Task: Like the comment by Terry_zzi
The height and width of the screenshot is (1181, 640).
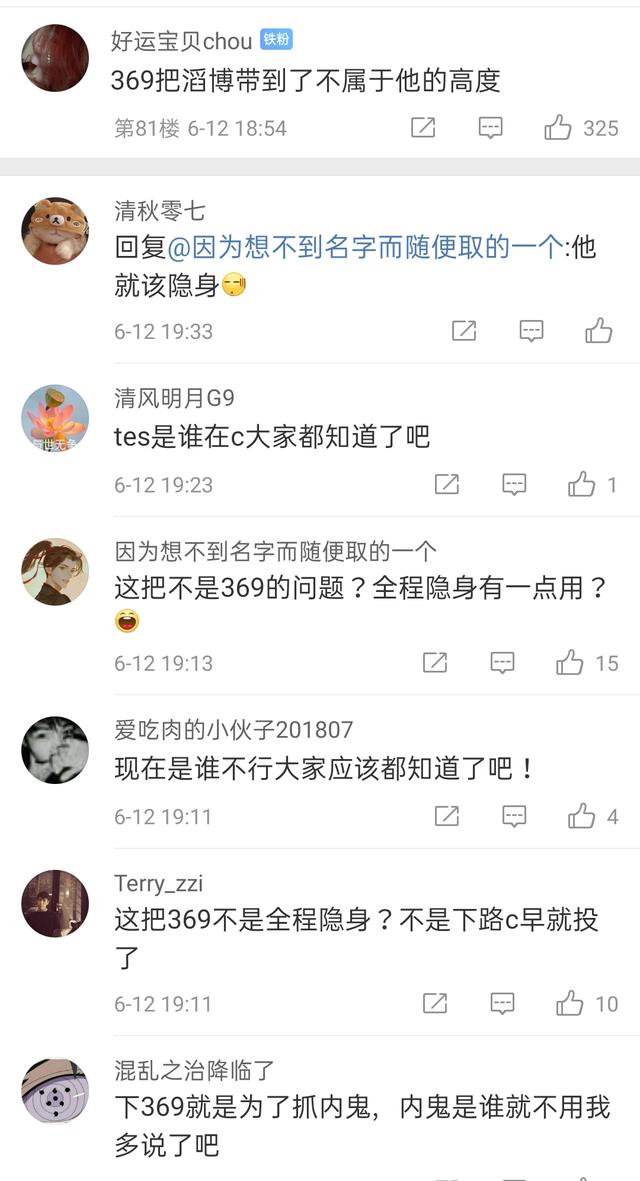Action: pos(570,1003)
